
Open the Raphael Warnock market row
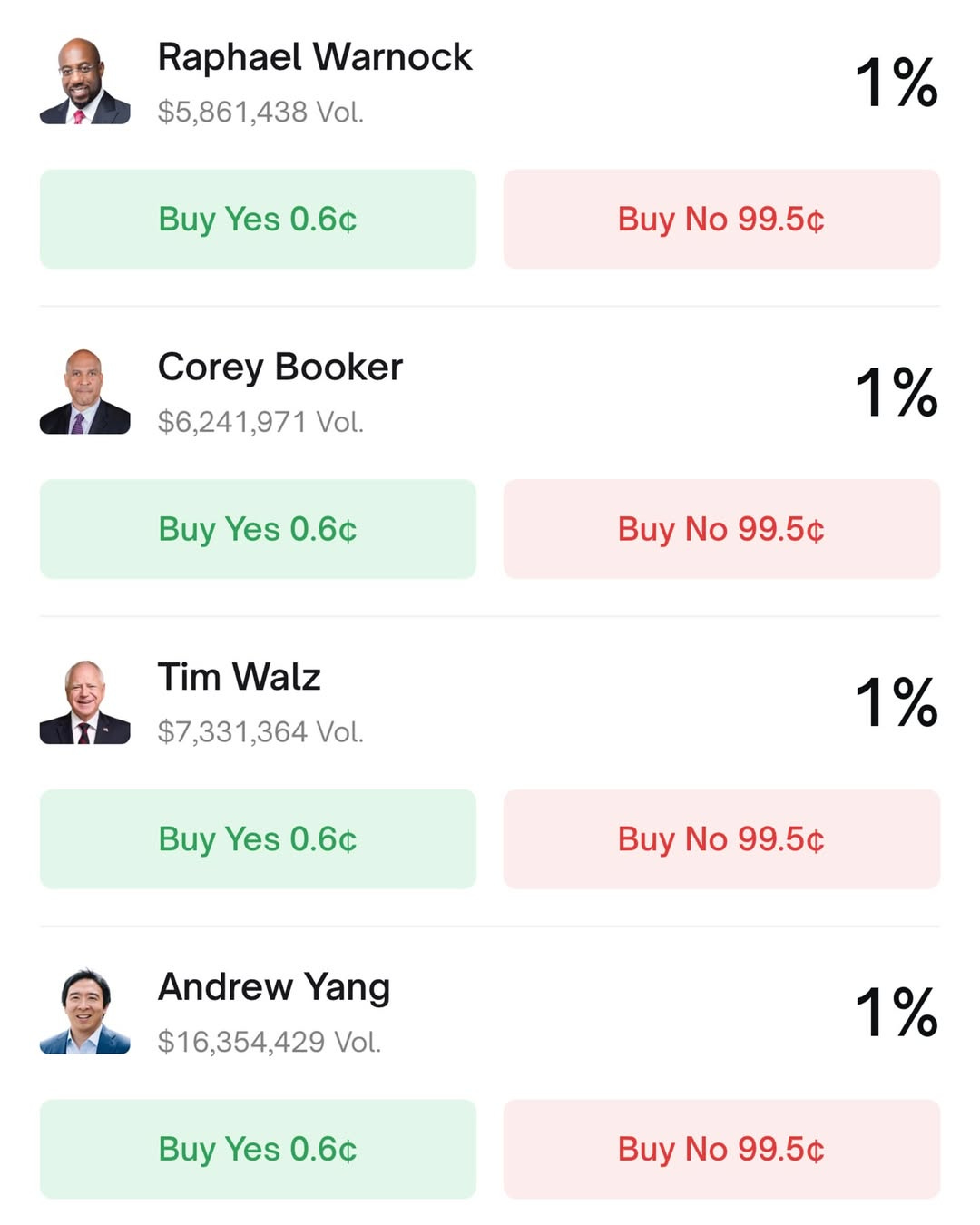coord(314,58)
